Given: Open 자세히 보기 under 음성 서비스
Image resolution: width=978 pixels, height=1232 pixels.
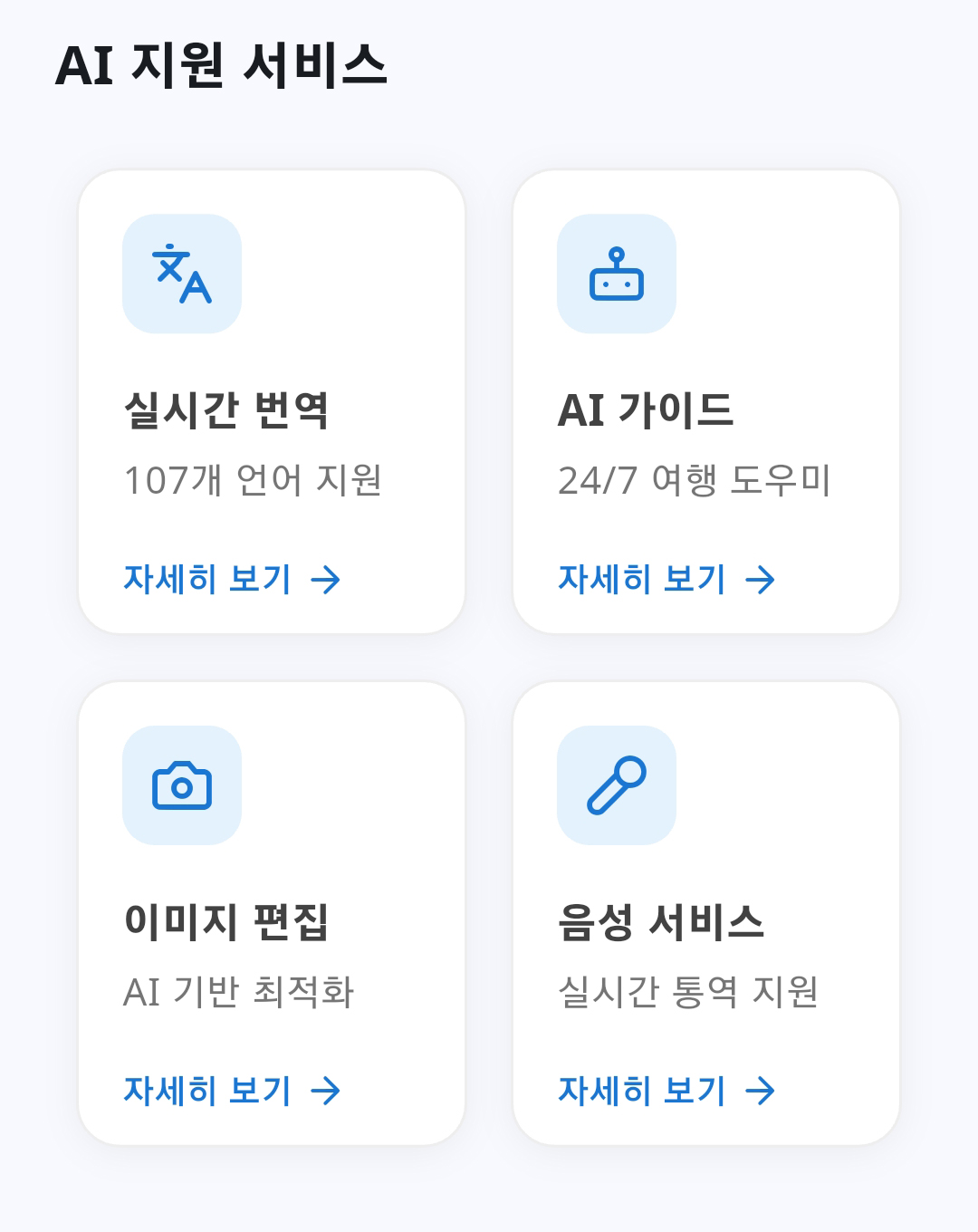Looking at the screenshot, I should [x=666, y=1091].
